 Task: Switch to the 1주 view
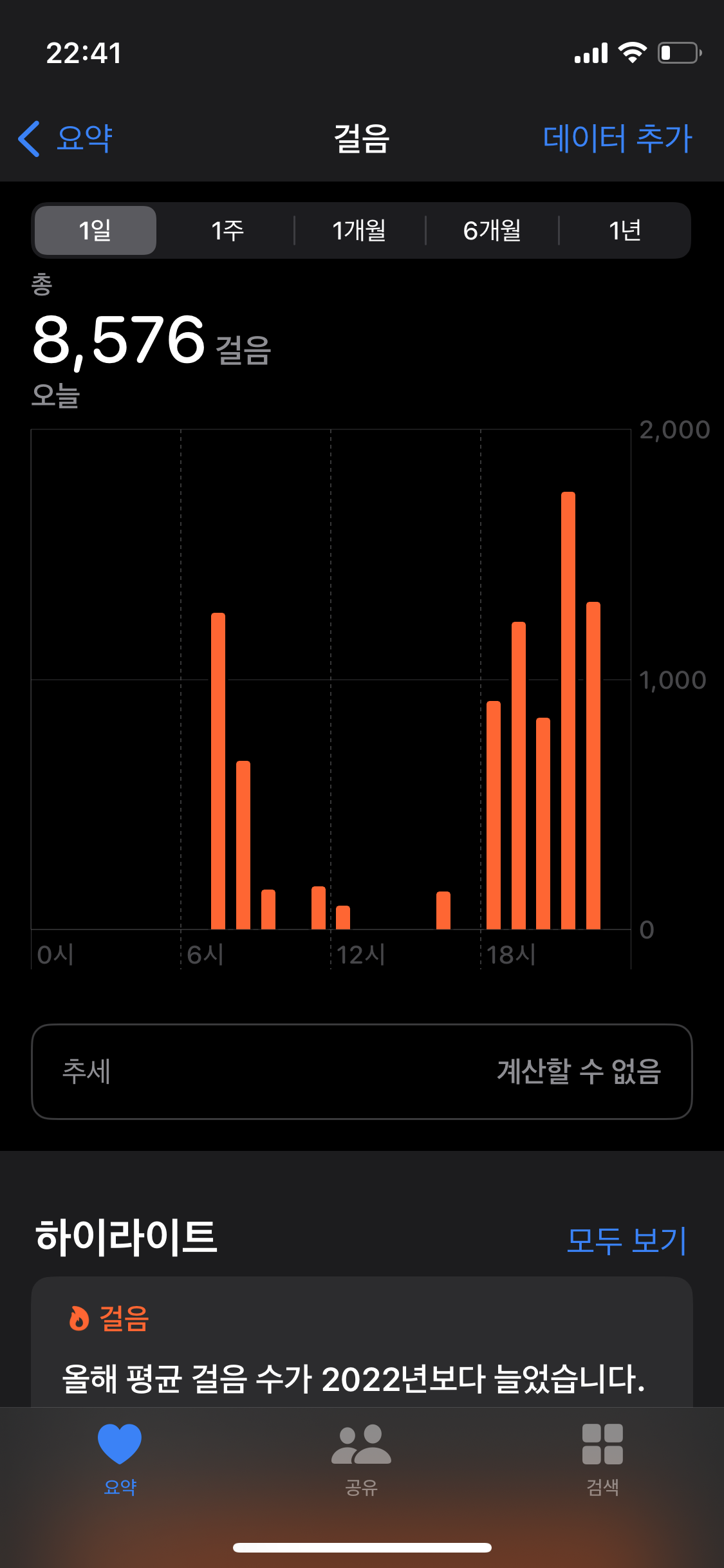click(x=227, y=230)
